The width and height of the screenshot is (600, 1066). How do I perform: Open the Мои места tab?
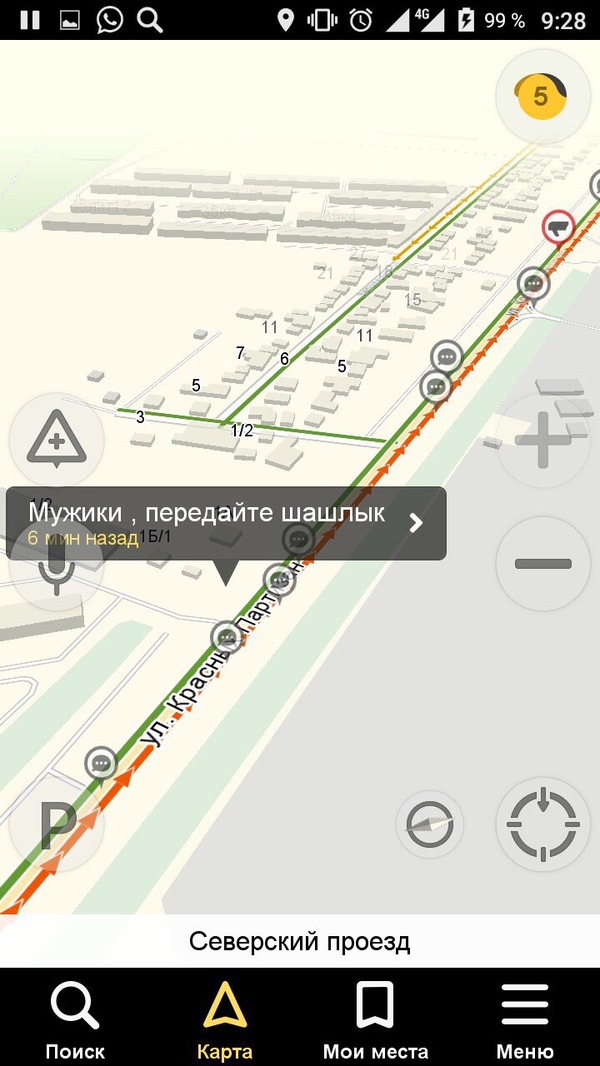[x=375, y=1018]
